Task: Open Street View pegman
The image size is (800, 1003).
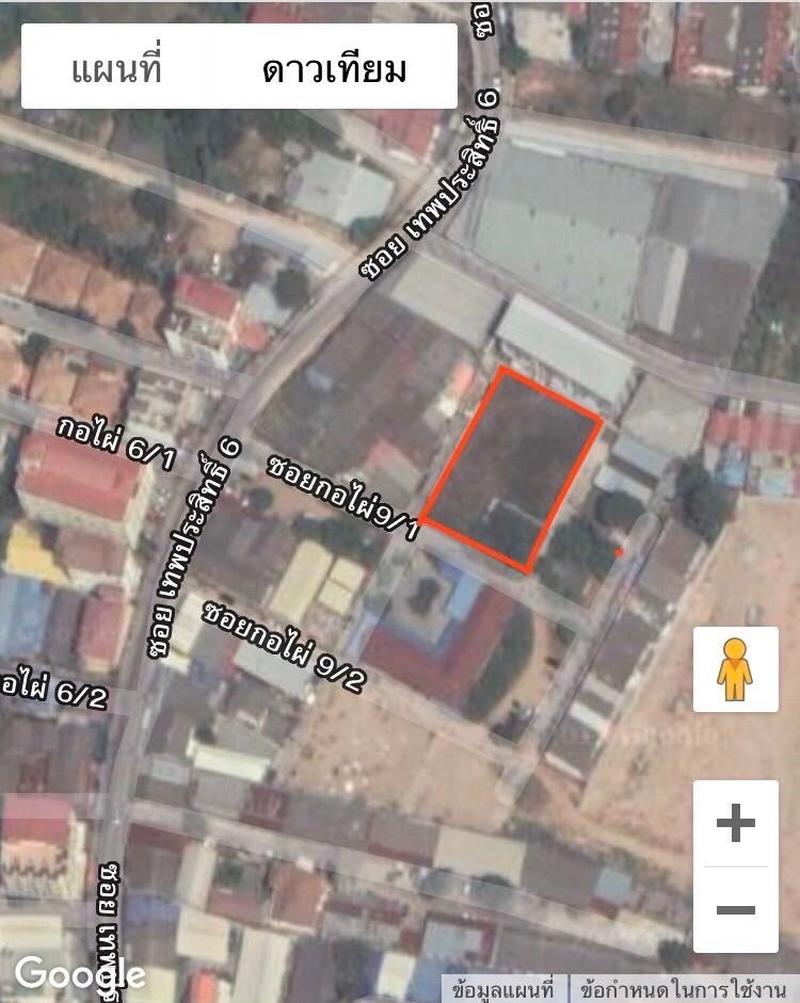Action: point(735,669)
